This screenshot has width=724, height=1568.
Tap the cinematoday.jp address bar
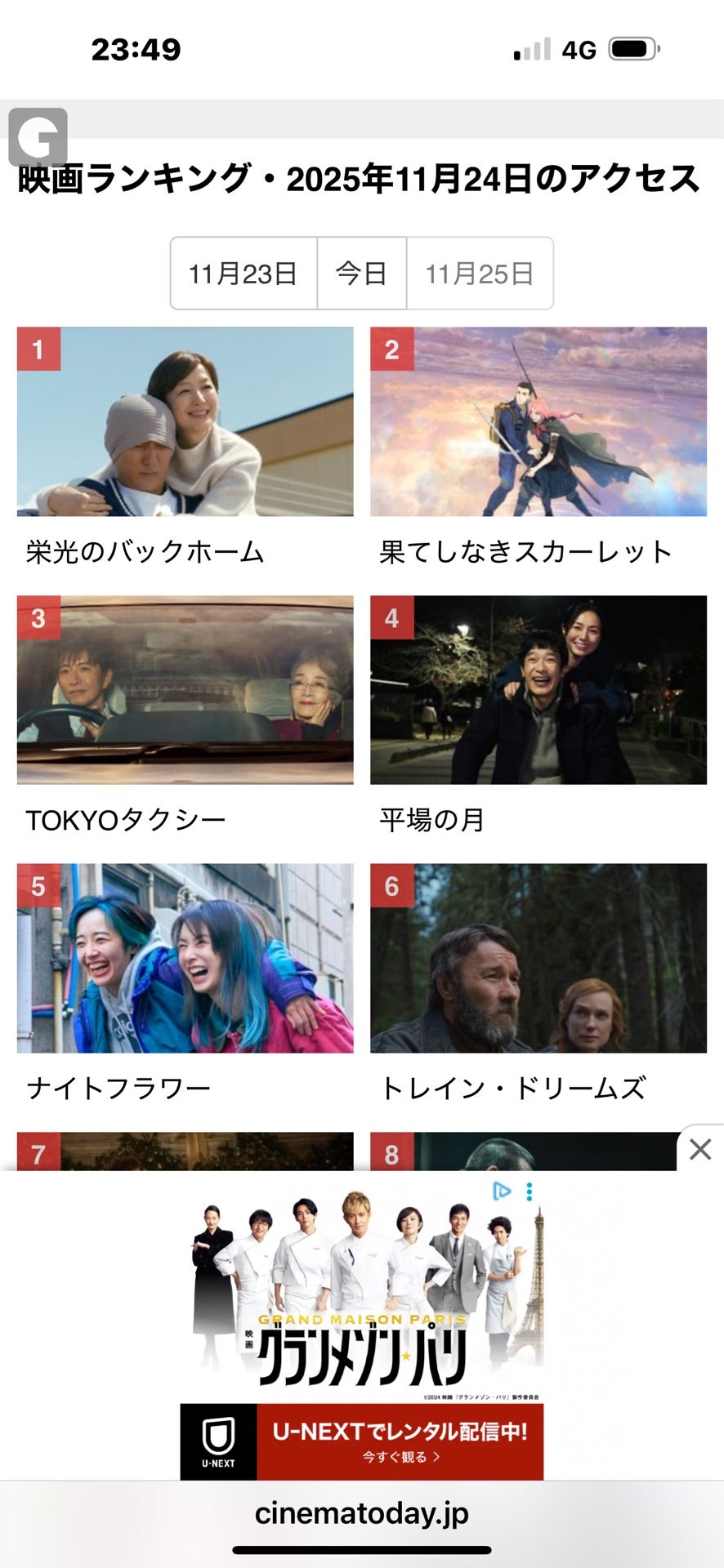[361, 1513]
